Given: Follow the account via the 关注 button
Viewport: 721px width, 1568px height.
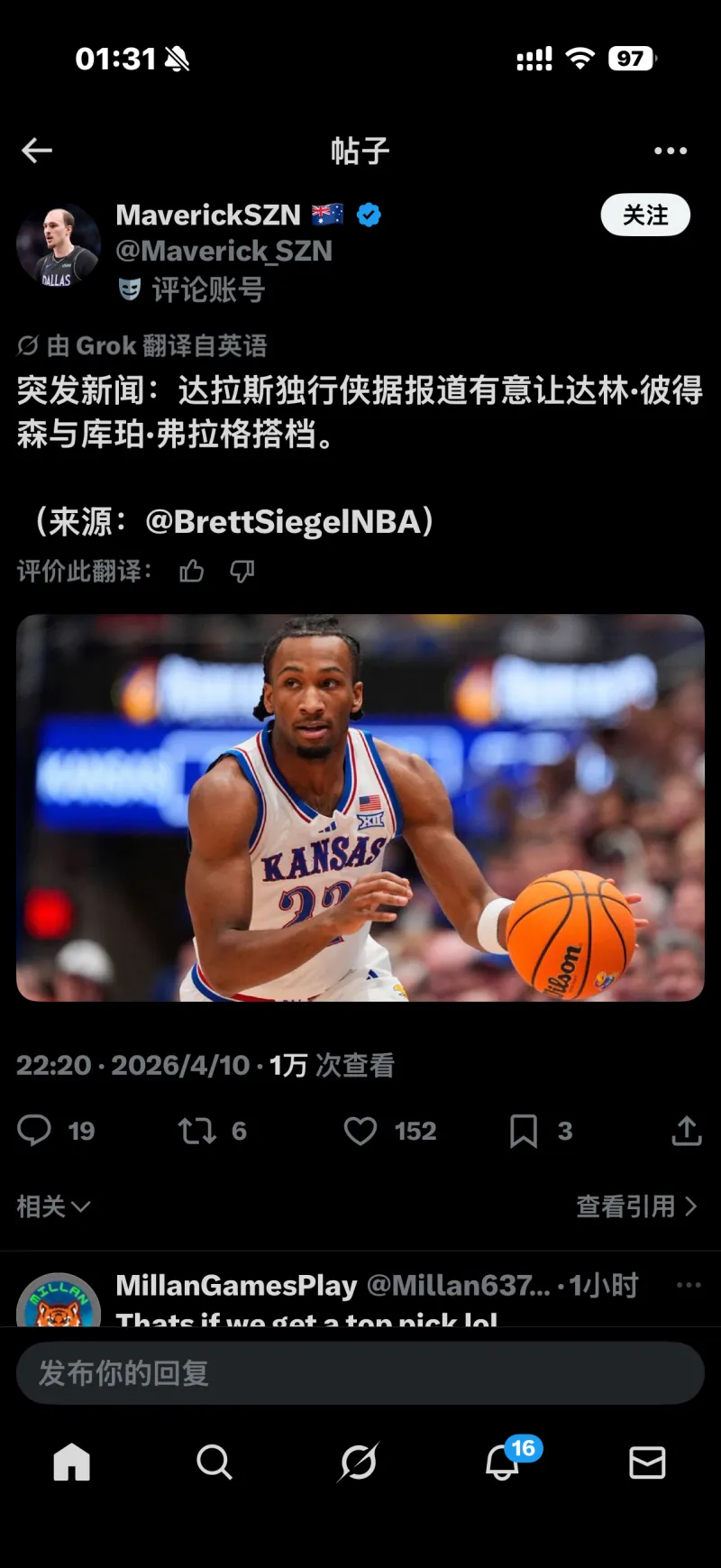Looking at the screenshot, I should pos(644,215).
